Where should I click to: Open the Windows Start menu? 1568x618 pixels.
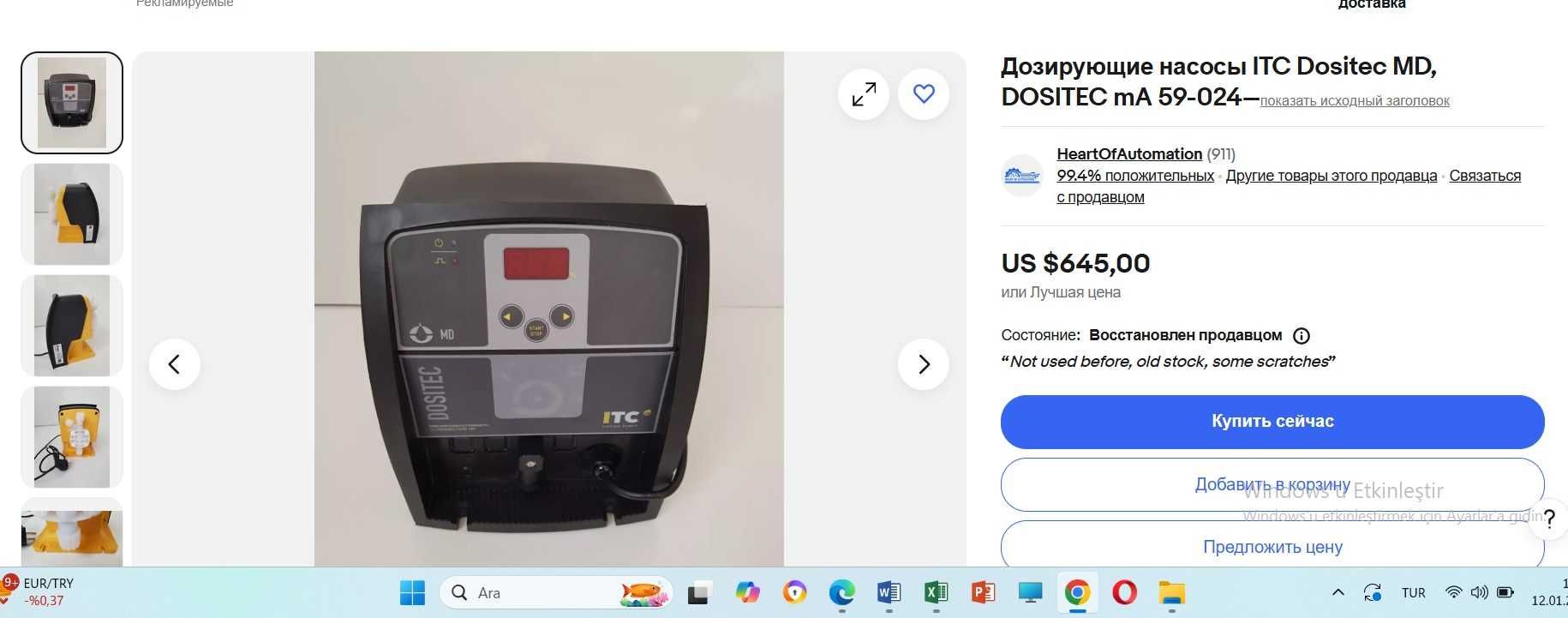[x=412, y=592]
